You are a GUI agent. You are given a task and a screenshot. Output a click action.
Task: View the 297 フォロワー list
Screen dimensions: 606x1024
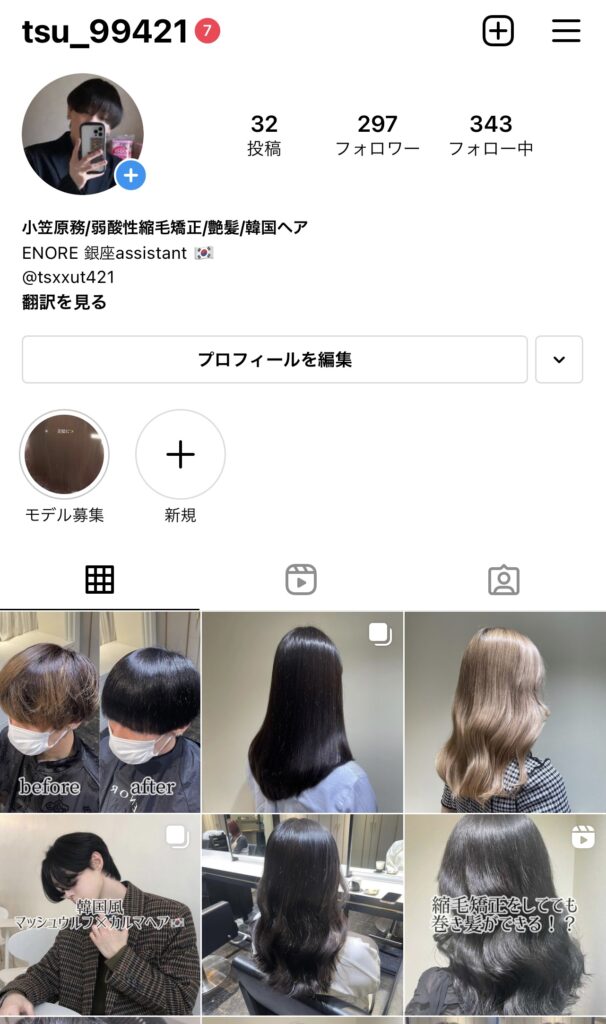pyautogui.click(x=377, y=135)
